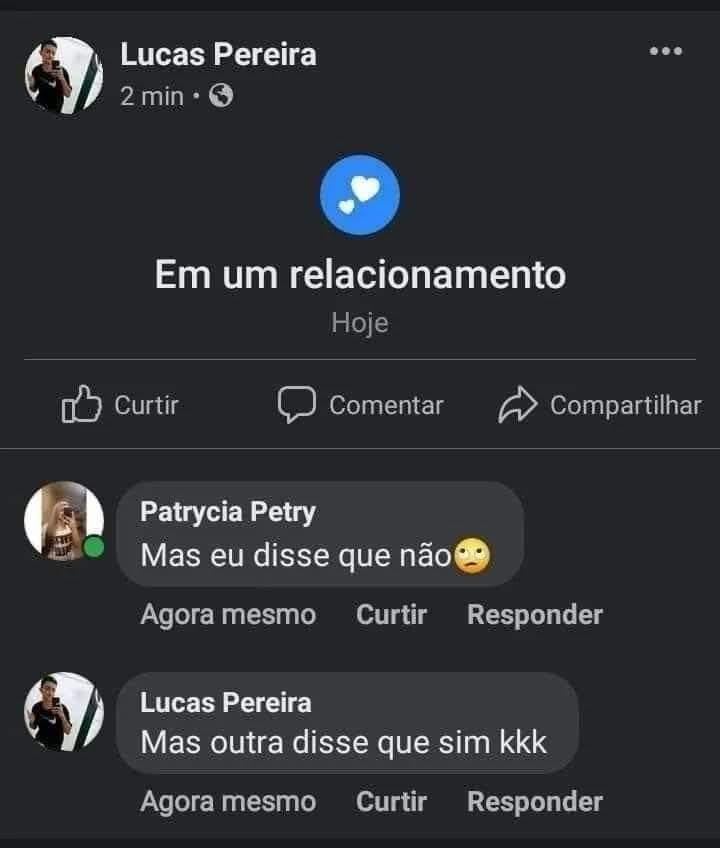The height and width of the screenshot is (848, 720).
Task: Open Patrycia Petry's profile via her name
Action: pyautogui.click(x=227, y=512)
